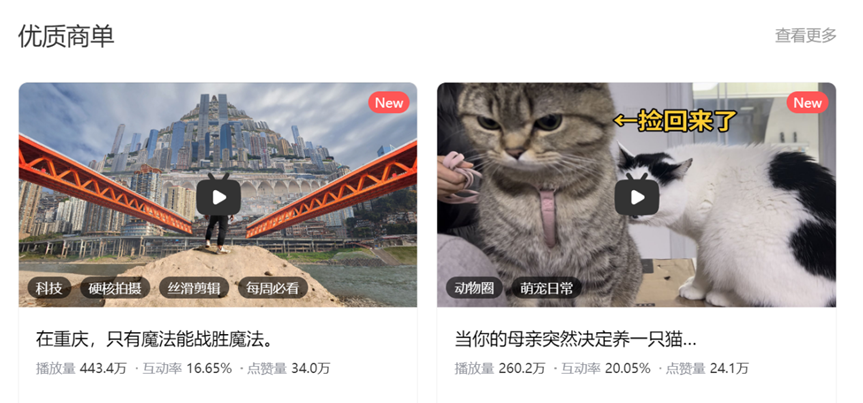Select the 科技 tag
This screenshot has height=403, width=863.
click(49, 288)
